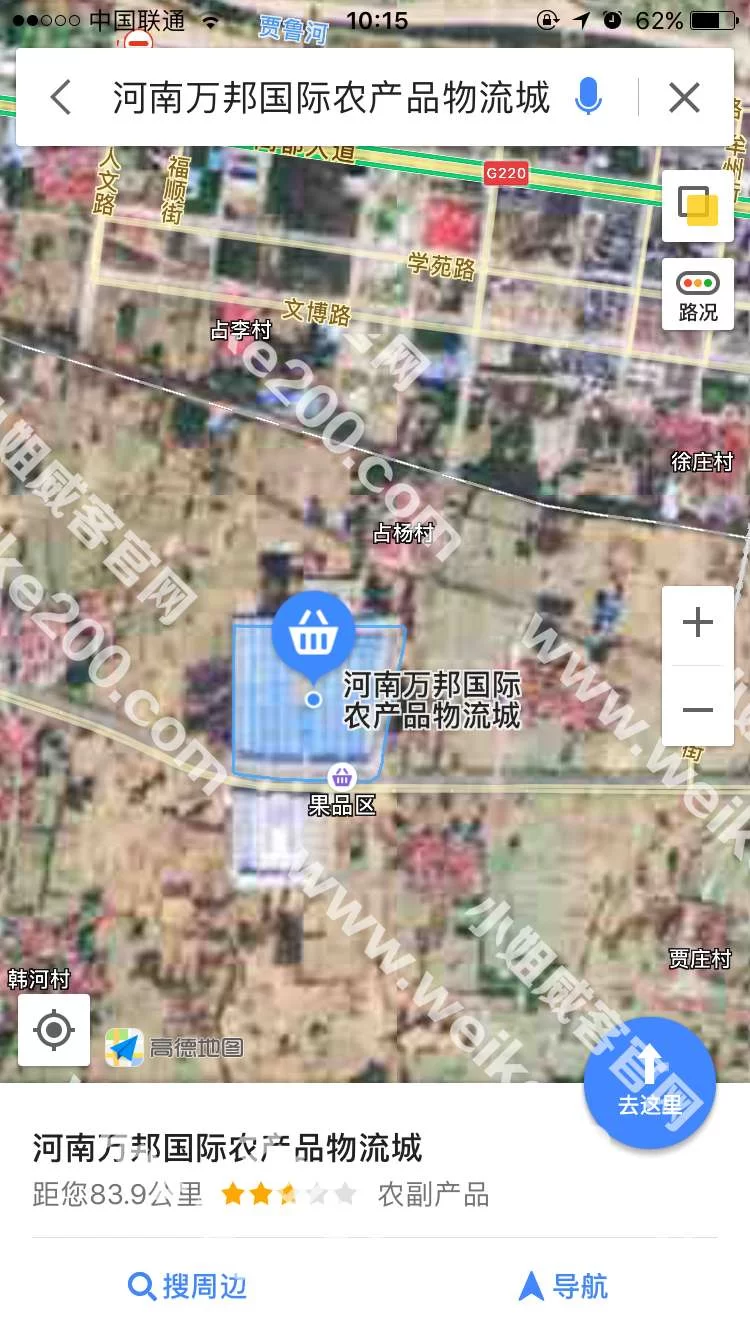The image size is (750, 1334).
Task: Tap 去这里 to get directions
Action: 650,1083
